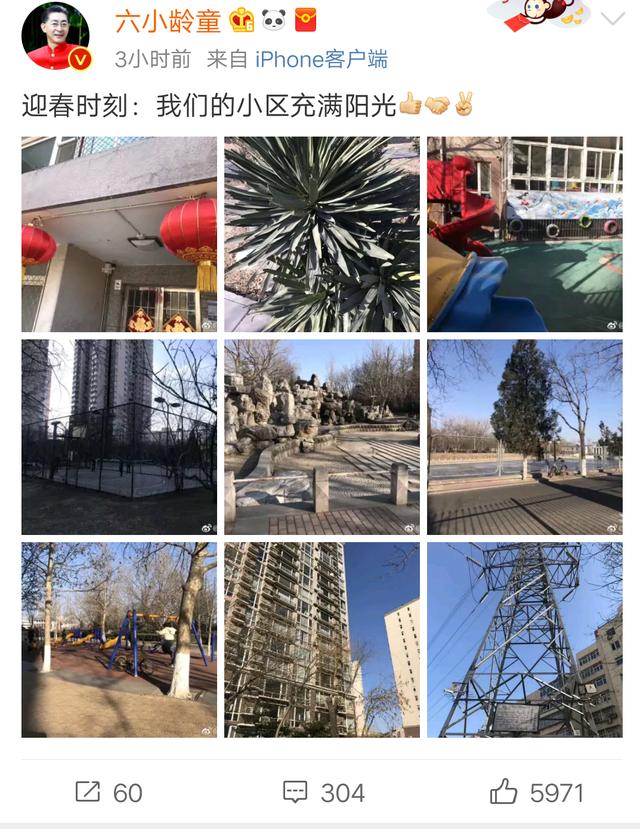The height and width of the screenshot is (829, 640).
Task: Expand the post options chevron
Action: point(612,19)
